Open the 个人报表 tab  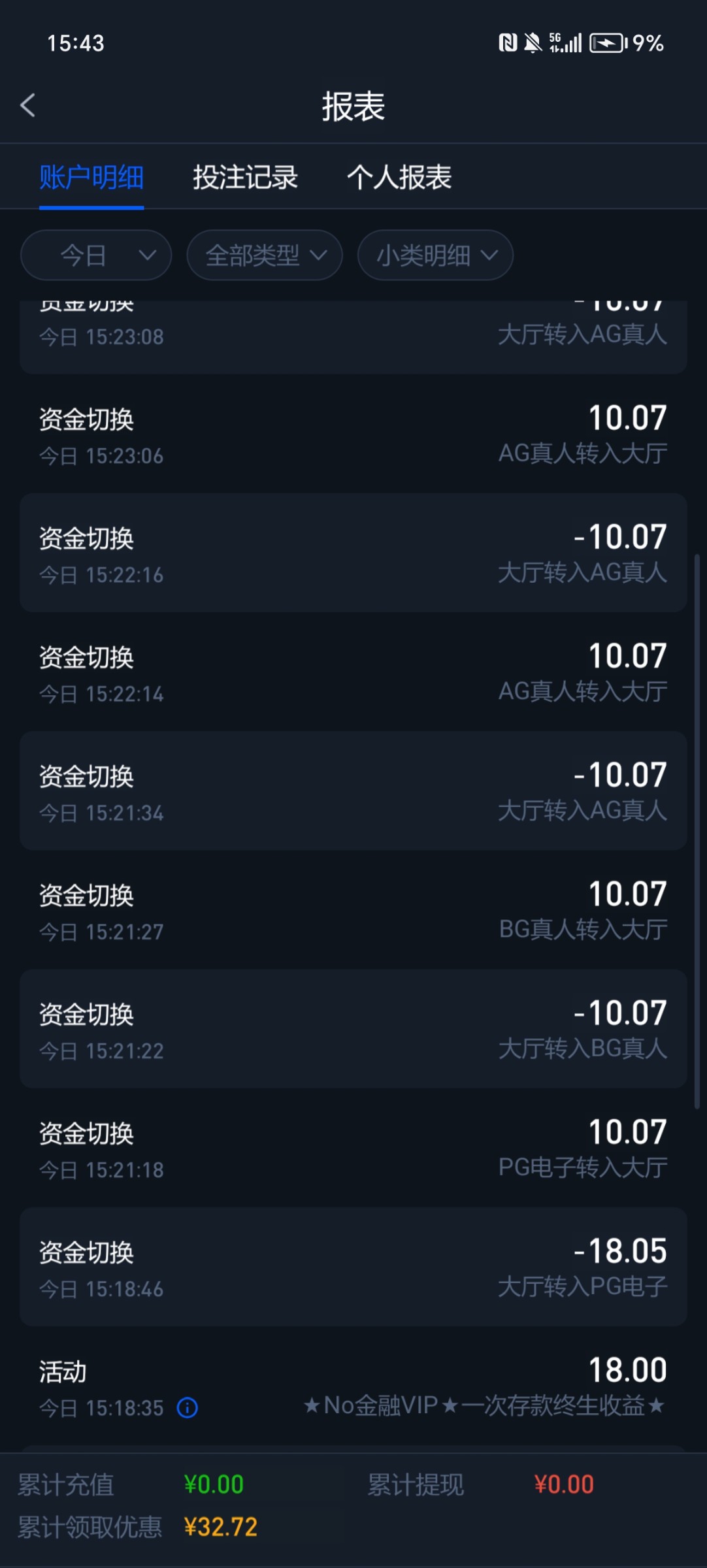[399, 177]
